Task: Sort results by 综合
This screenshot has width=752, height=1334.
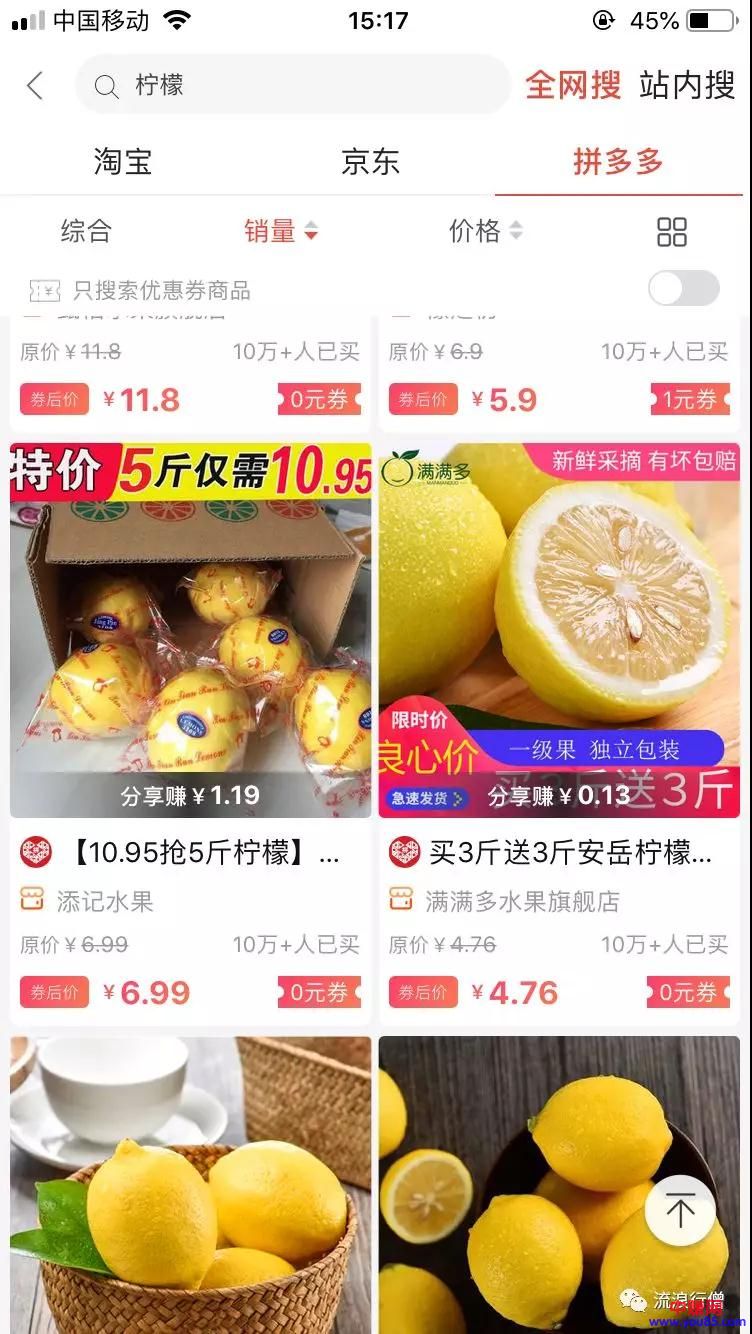Action: [x=86, y=232]
